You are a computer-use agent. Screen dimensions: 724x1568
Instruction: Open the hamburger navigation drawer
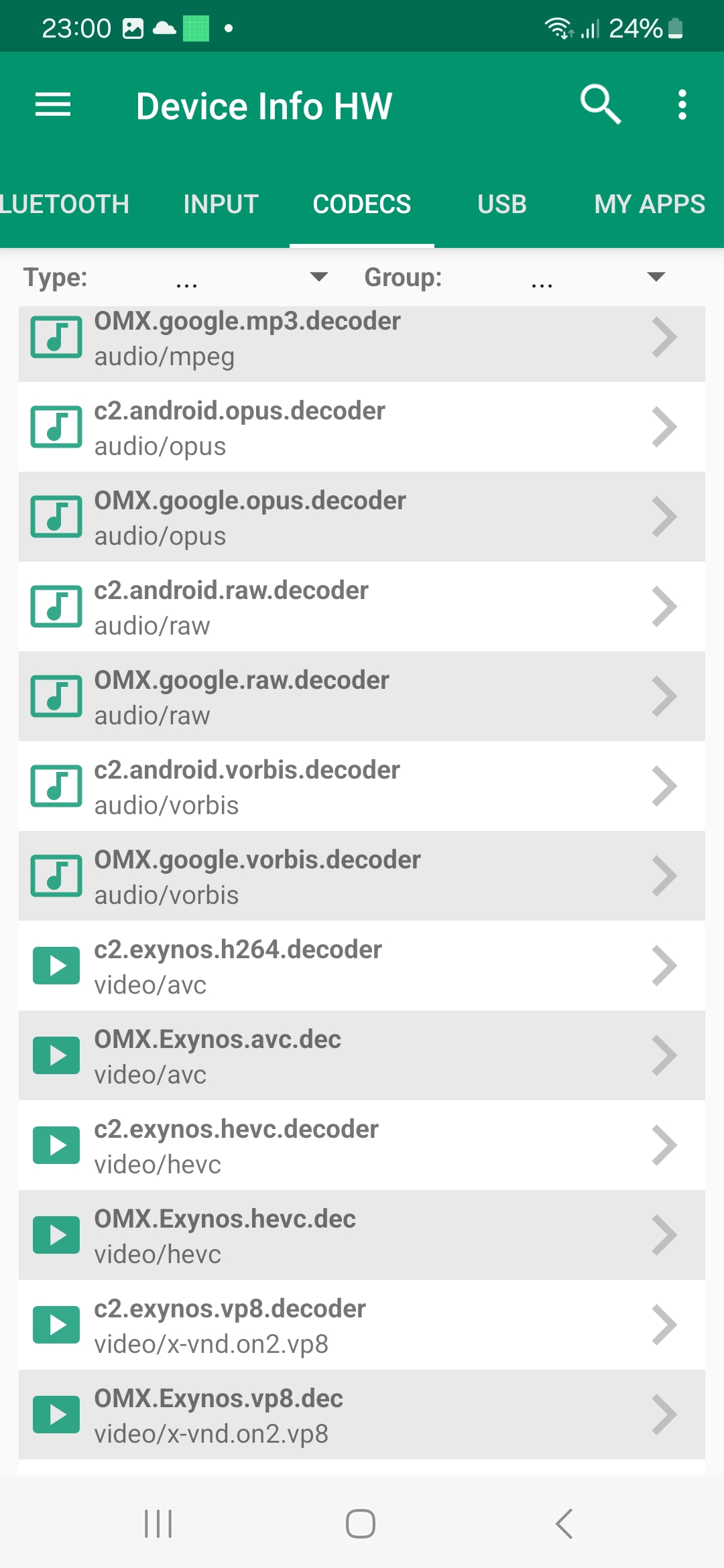click(53, 105)
